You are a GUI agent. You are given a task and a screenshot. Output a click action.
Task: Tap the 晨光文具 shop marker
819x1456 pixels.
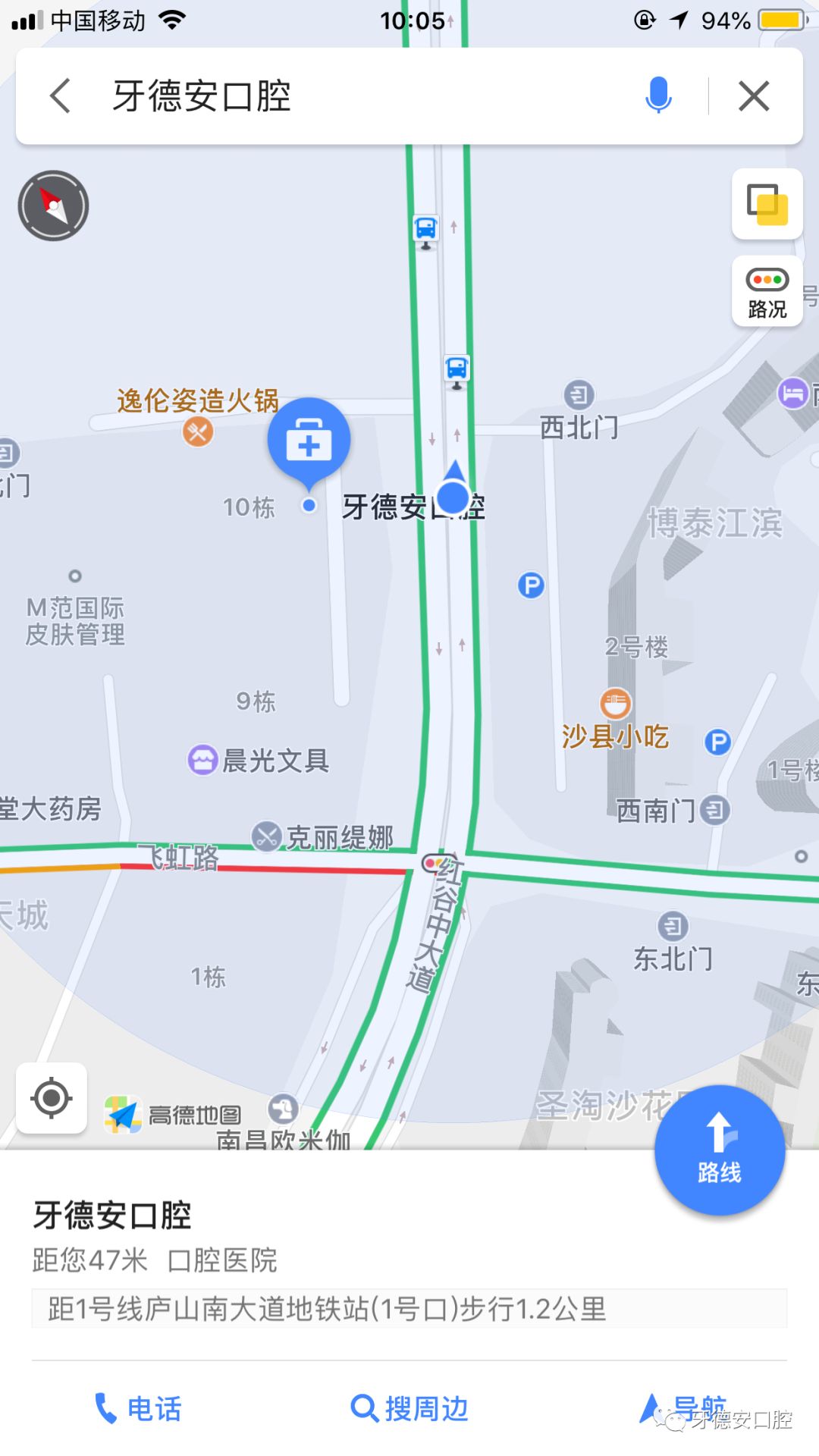202,759
